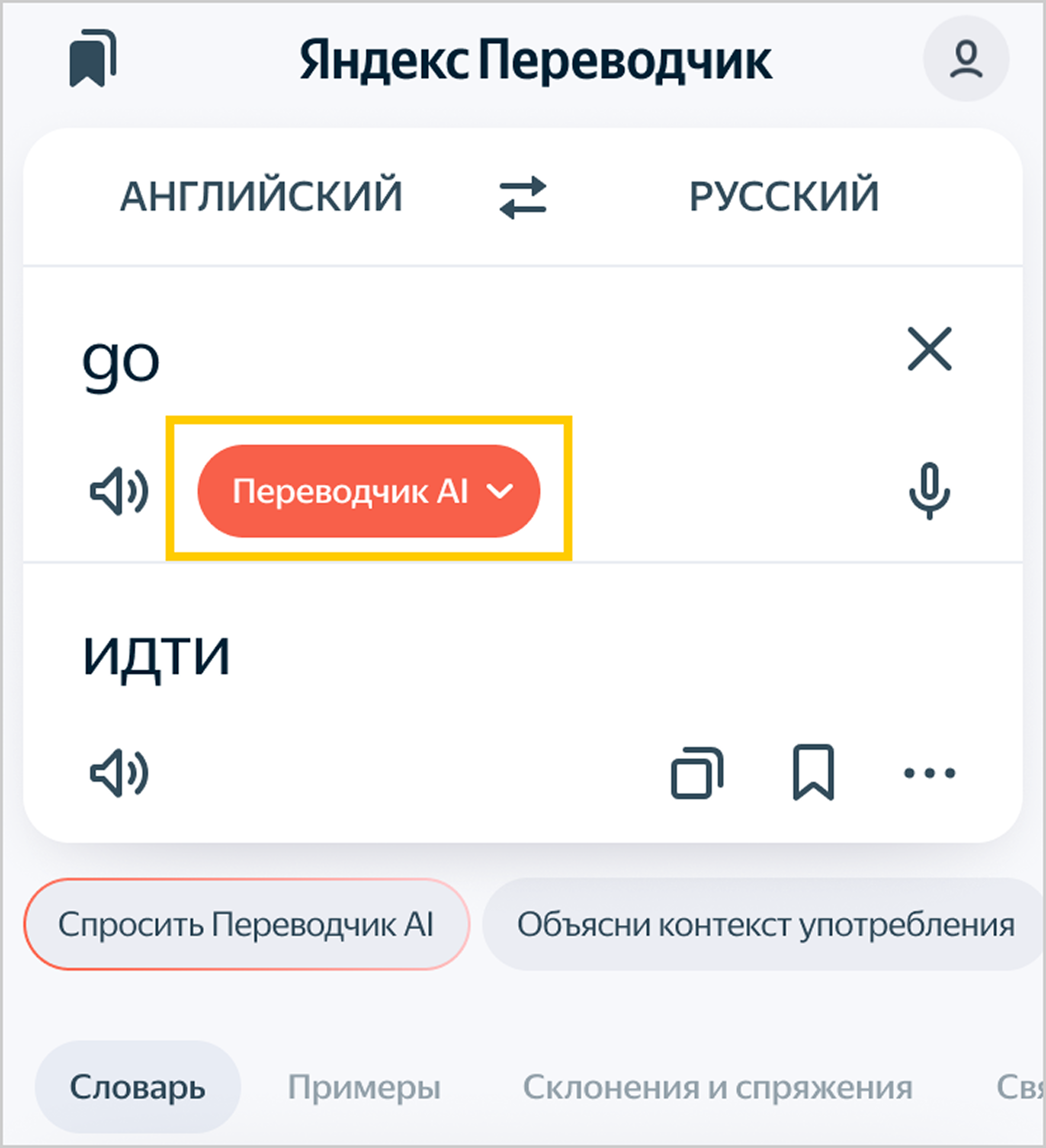Select target language РУССКИЙ
1046x1148 pixels.
coord(783,196)
